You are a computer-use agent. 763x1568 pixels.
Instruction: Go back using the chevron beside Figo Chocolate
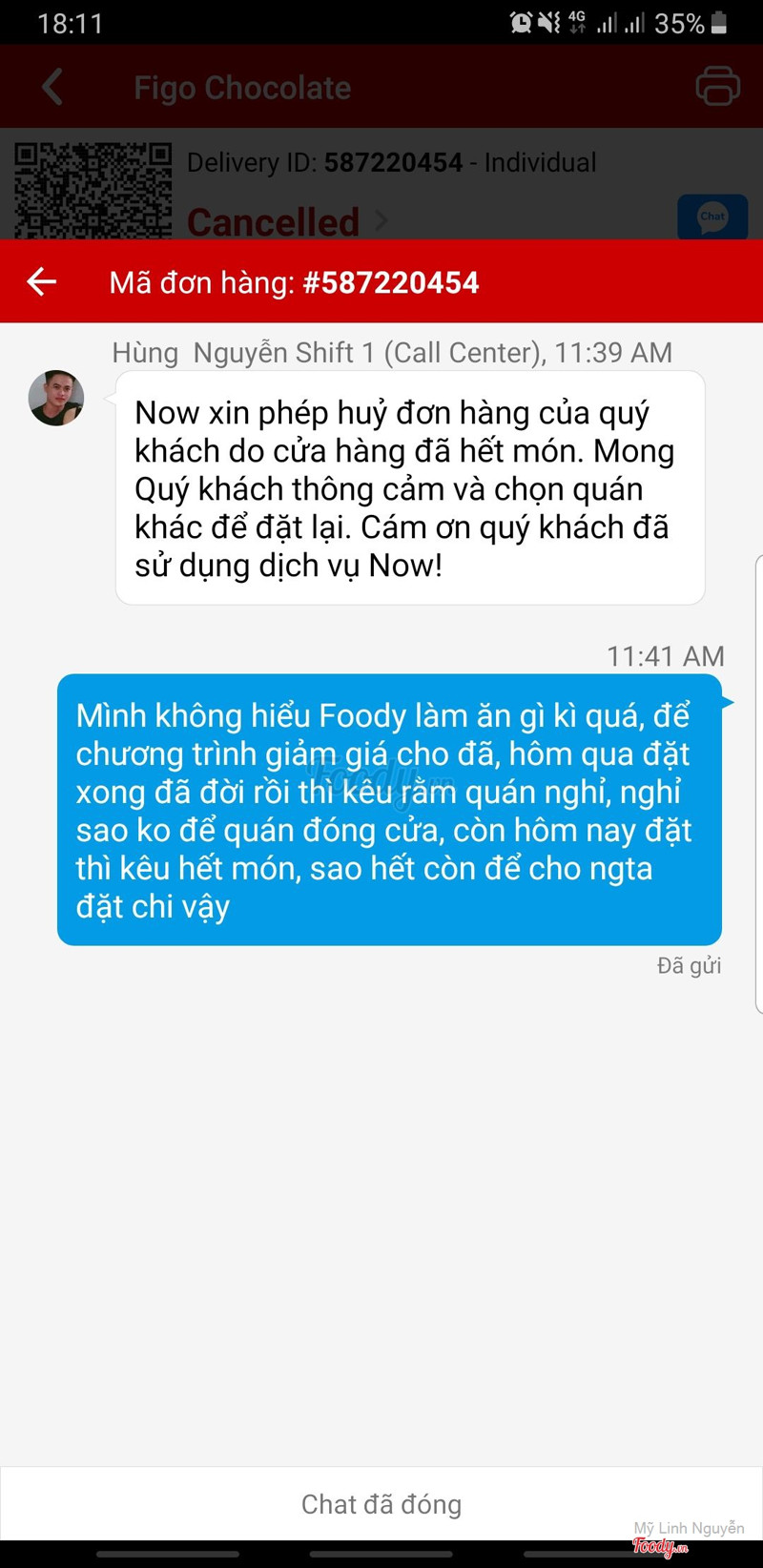click(53, 87)
